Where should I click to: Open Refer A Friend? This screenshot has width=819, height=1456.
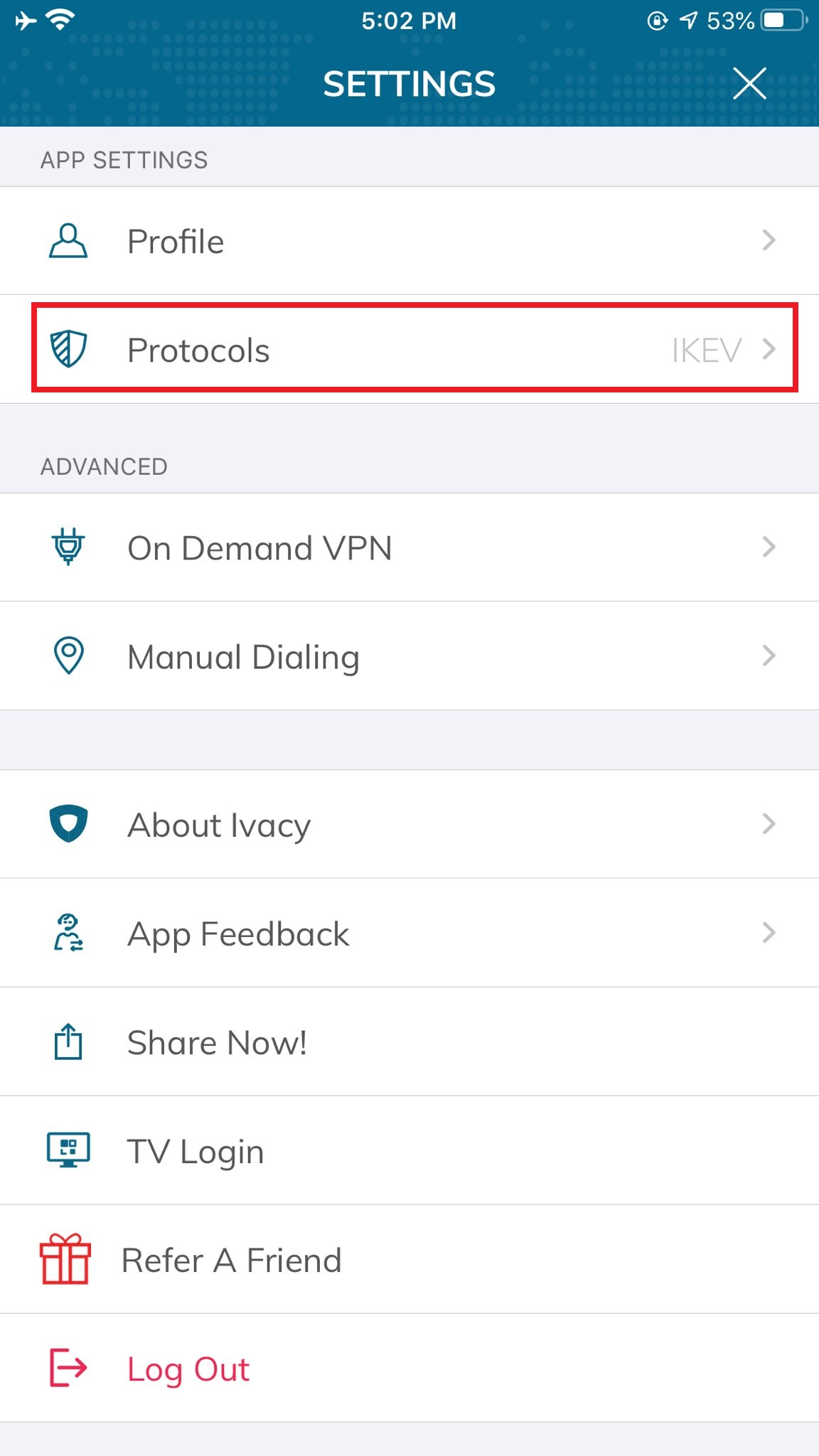pos(409,1259)
